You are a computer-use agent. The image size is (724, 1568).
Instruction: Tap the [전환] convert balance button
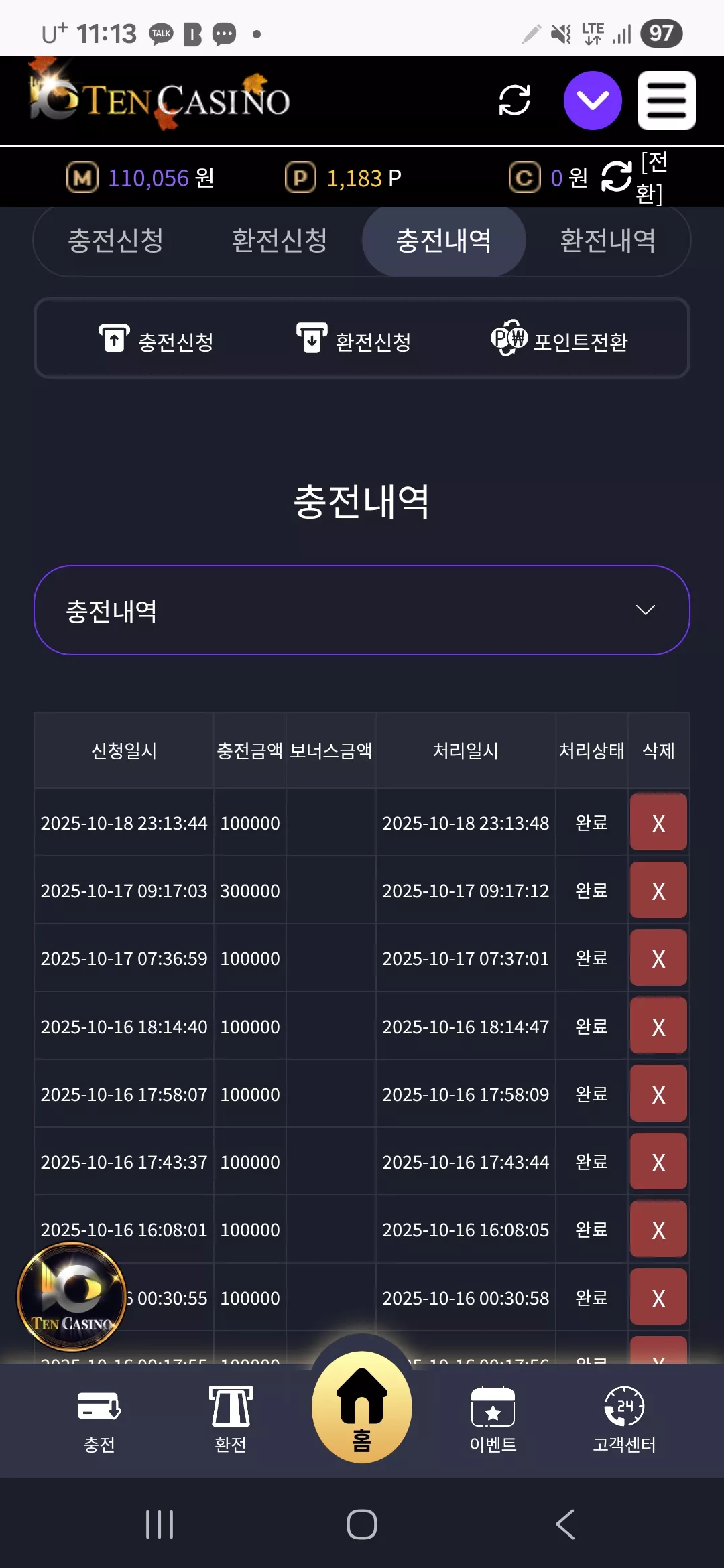pyautogui.click(x=634, y=178)
